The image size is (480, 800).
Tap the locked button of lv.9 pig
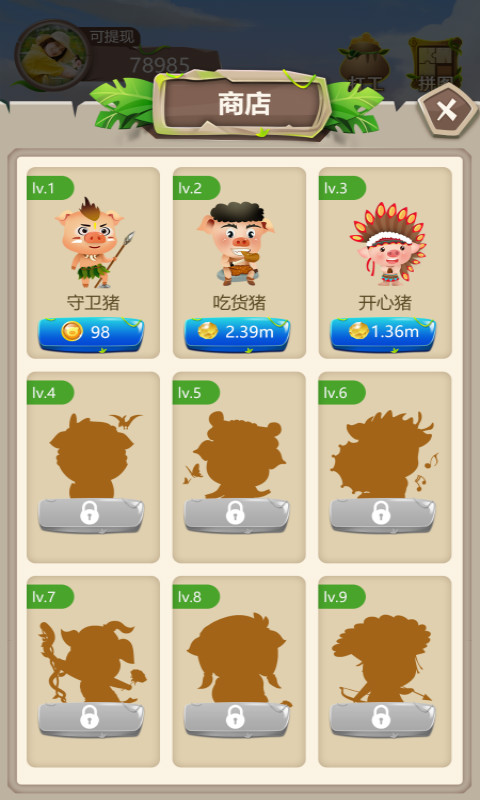pos(383,719)
